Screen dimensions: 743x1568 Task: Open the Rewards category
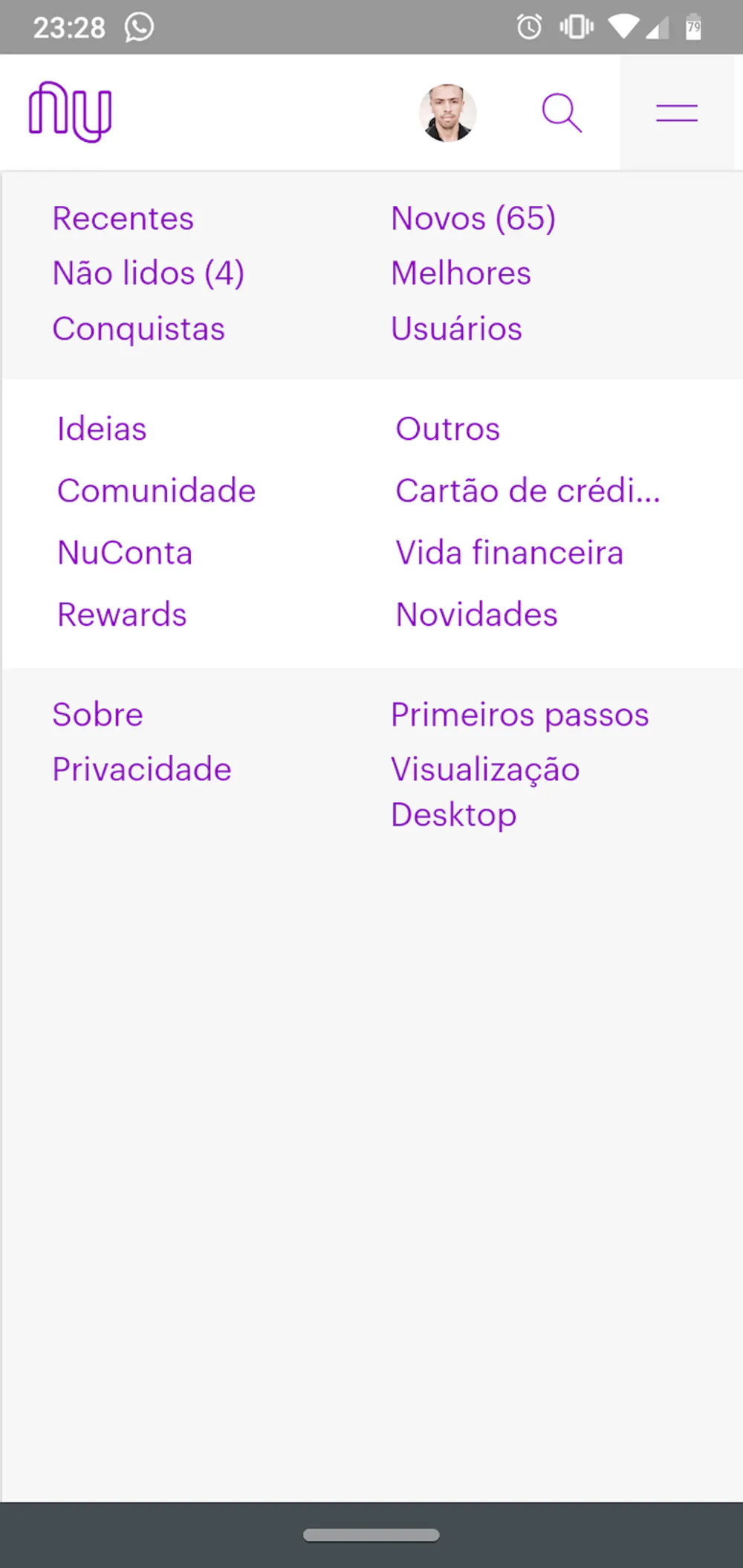coord(123,615)
